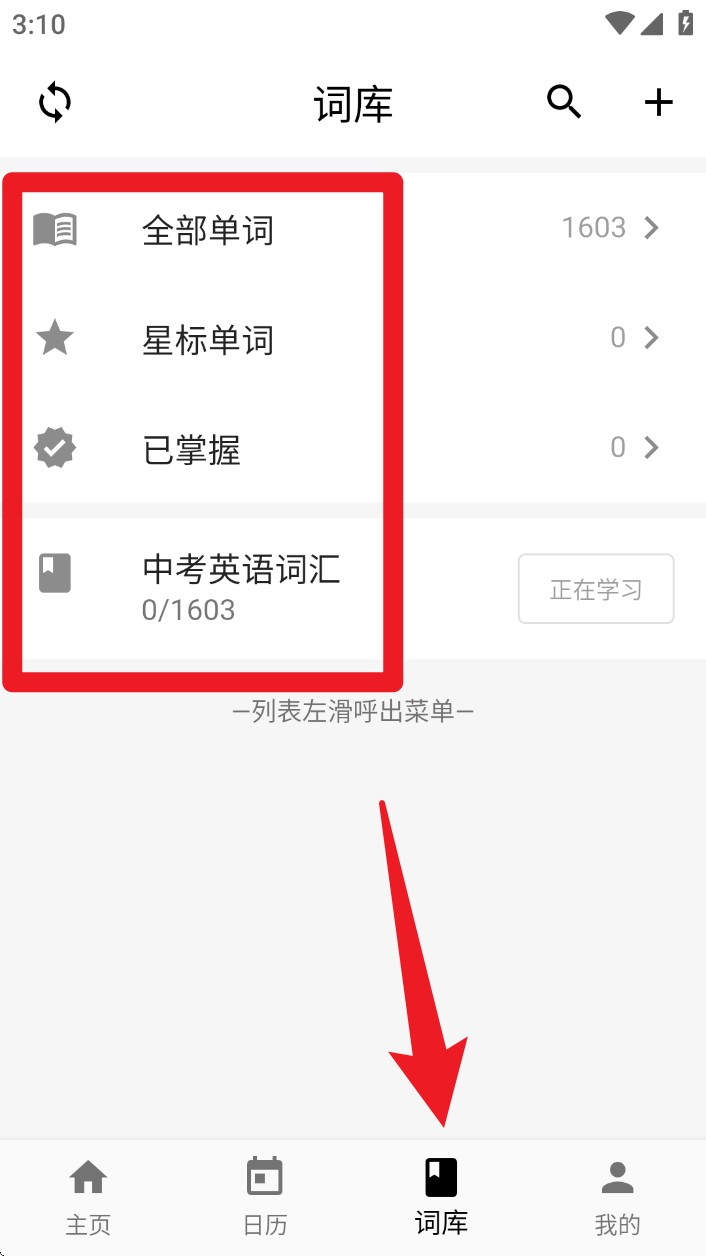Tap the sync refresh icon
This screenshot has height=1256, width=706.
tap(55, 102)
